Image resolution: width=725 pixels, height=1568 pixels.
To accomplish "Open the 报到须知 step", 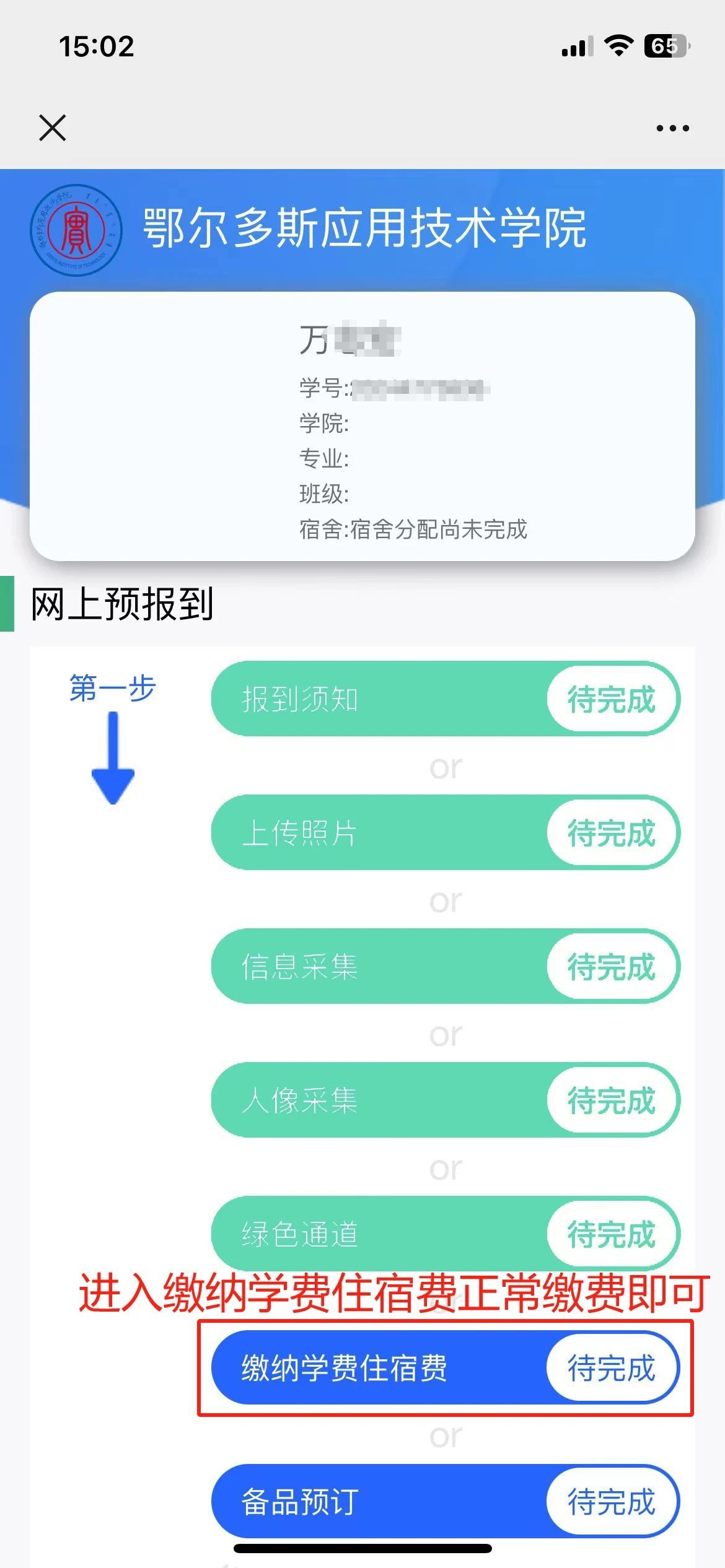I will [445, 699].
